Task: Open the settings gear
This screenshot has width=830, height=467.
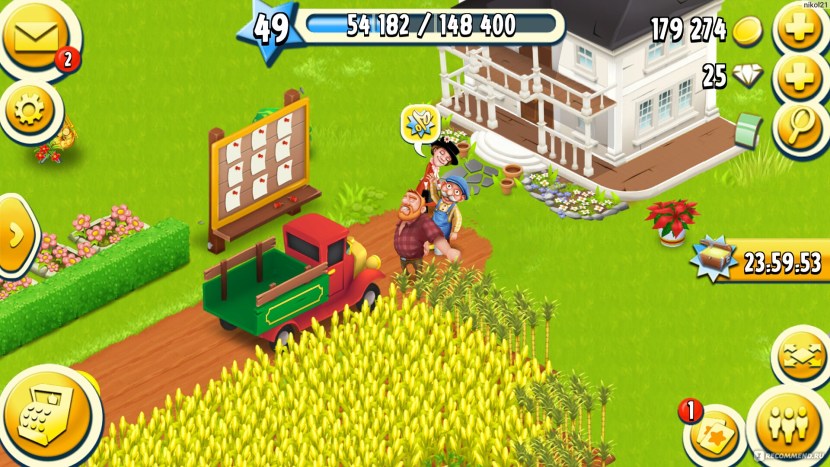Action: [x=29, y=110]
